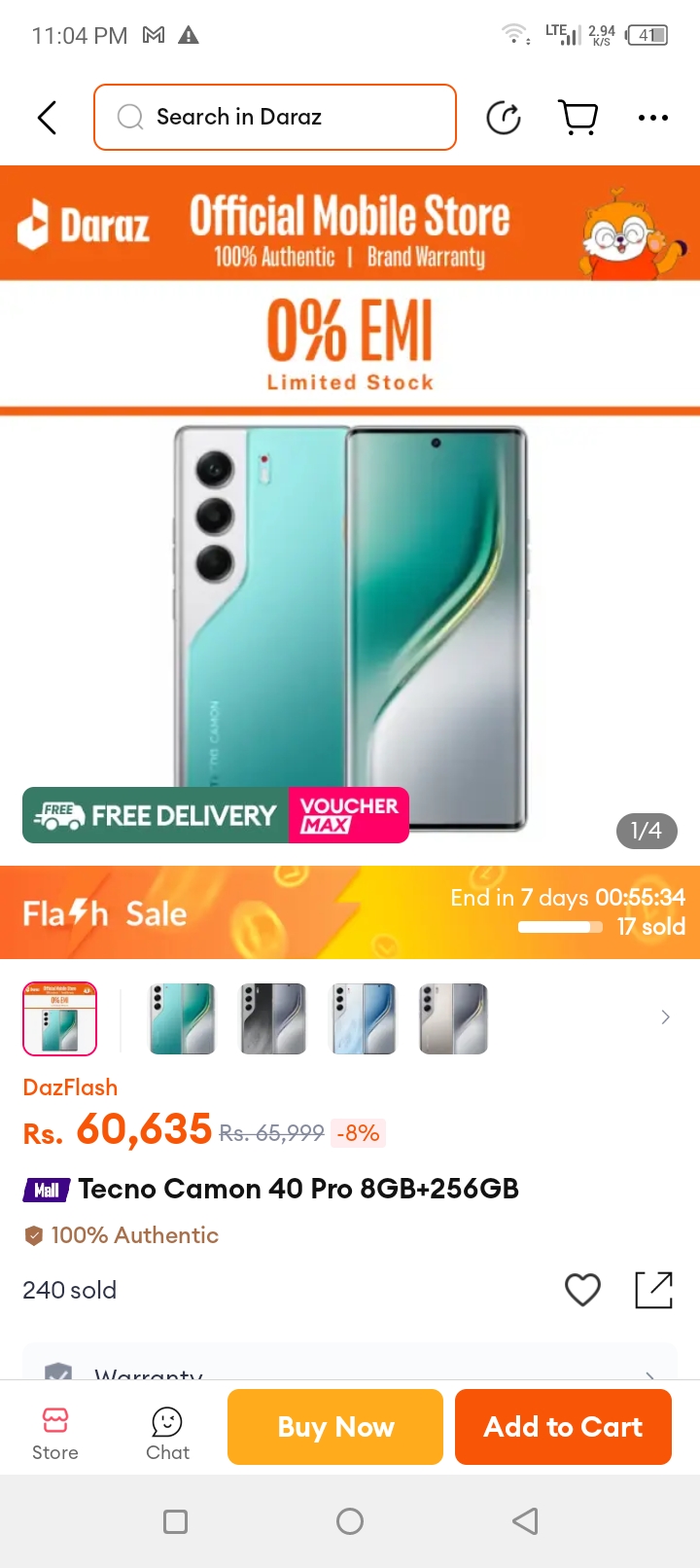The height and width of the screenshot is (1568, 700).
Task: Select the silver grey color variant thumbnail
Action: tap(453, 1018)
